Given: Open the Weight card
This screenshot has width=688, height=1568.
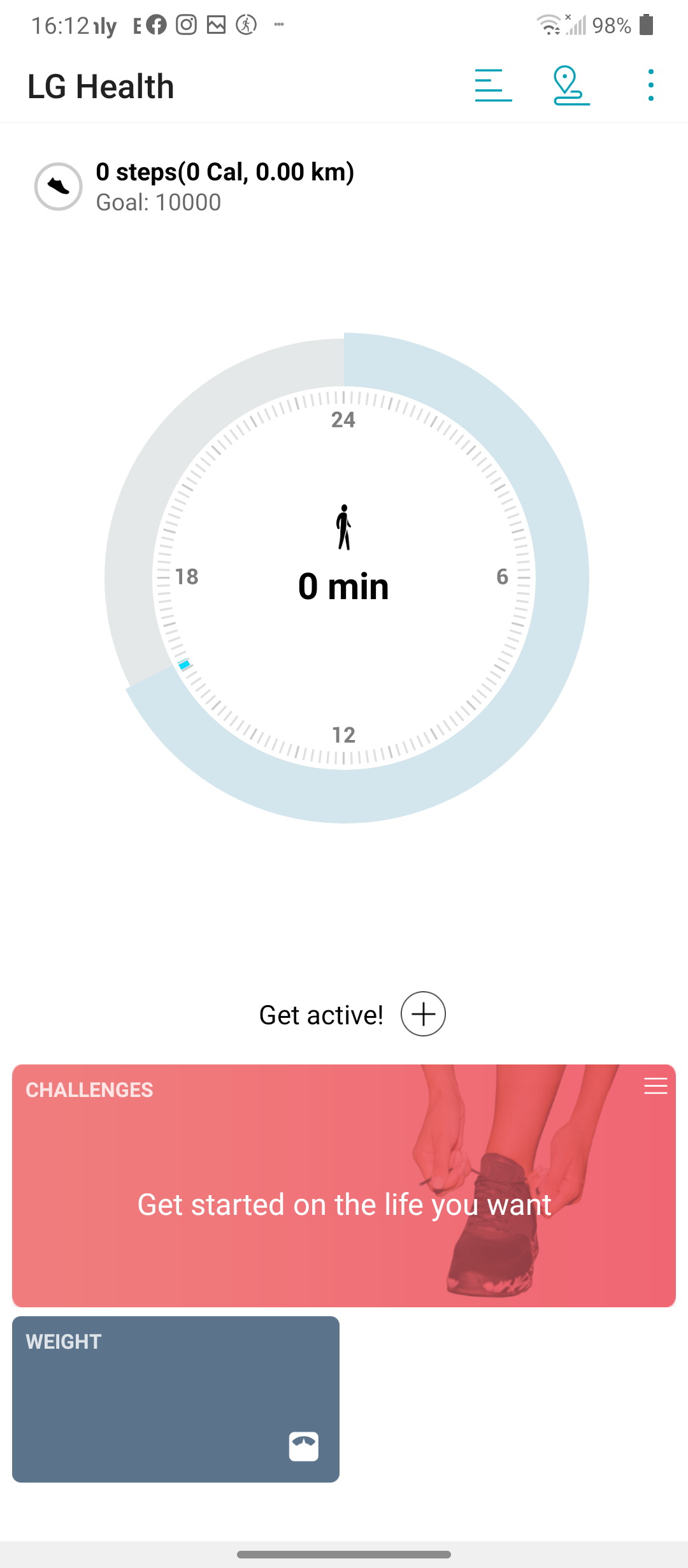Looking at the screenshot, I should coord(176,1398).
